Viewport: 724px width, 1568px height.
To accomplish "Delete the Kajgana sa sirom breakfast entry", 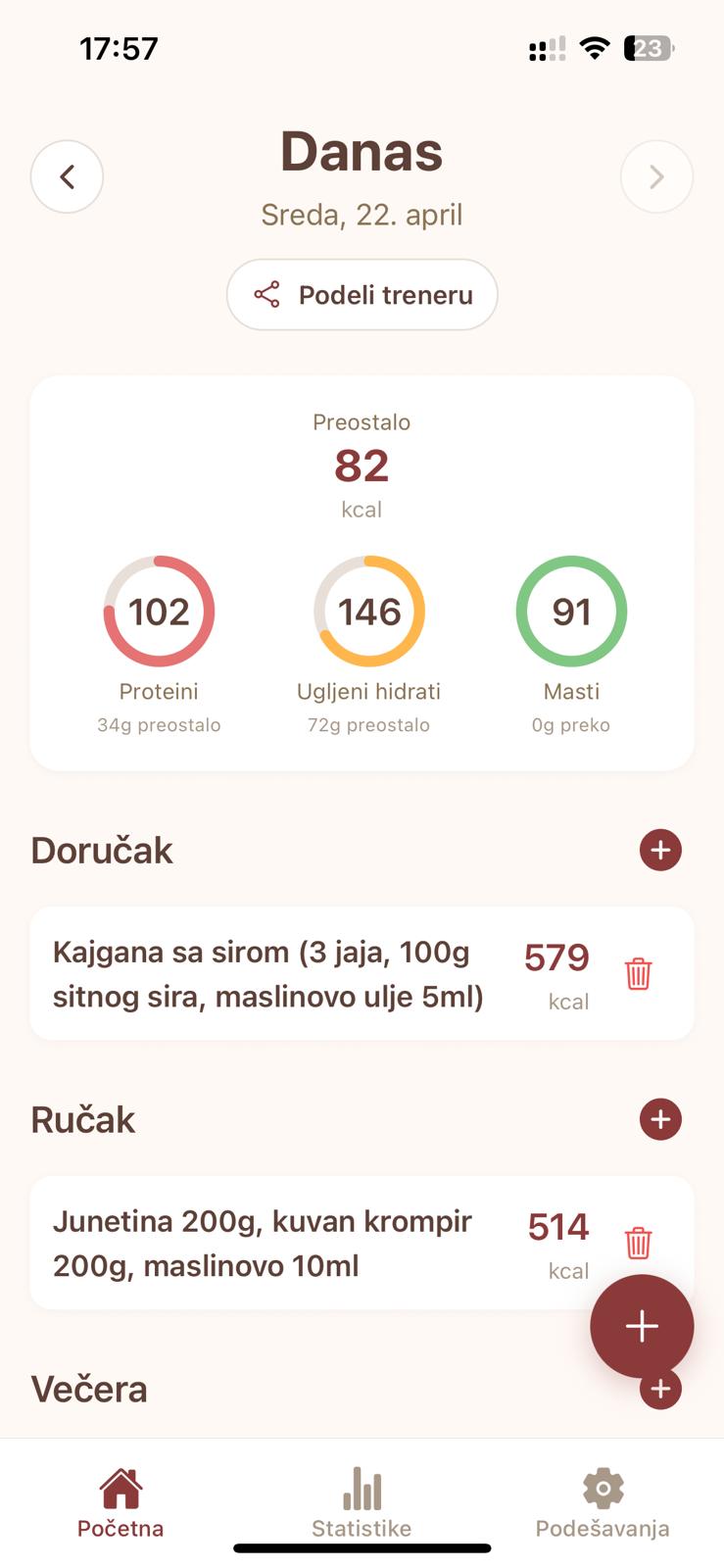I will point(638,973).
